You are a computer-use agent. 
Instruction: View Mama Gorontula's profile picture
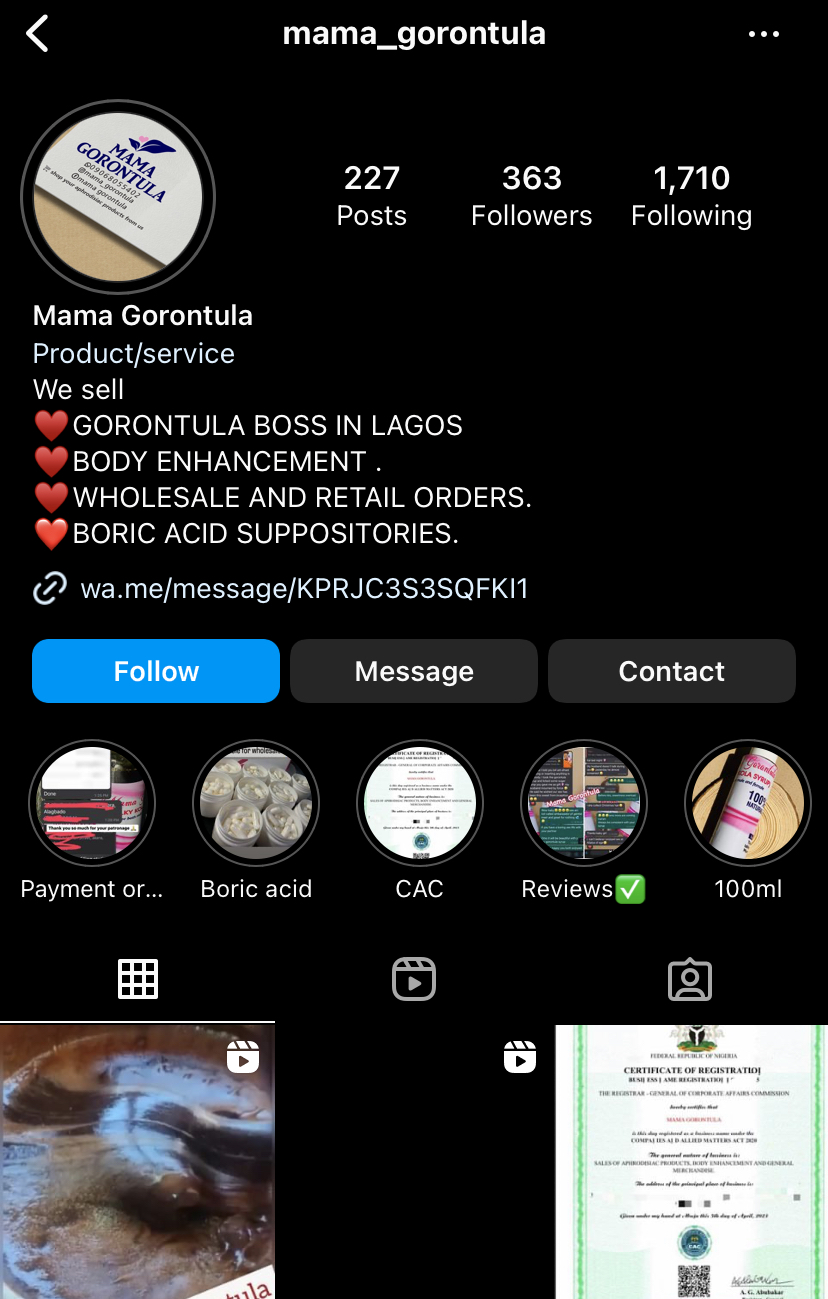[x=118, y=196]
